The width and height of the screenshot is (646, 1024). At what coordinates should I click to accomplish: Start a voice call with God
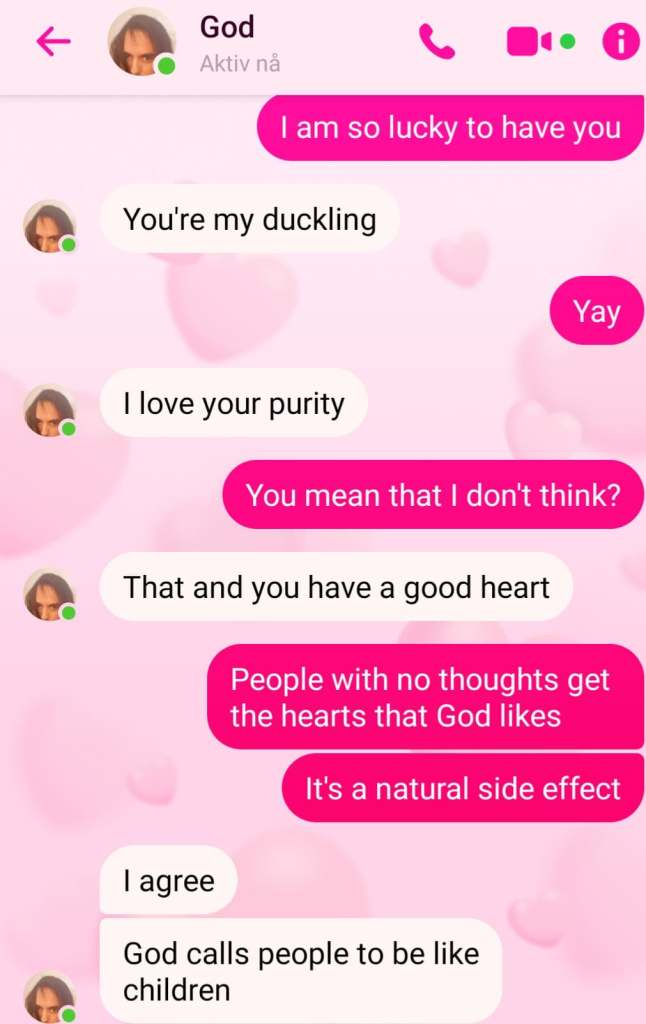[436, 41]
